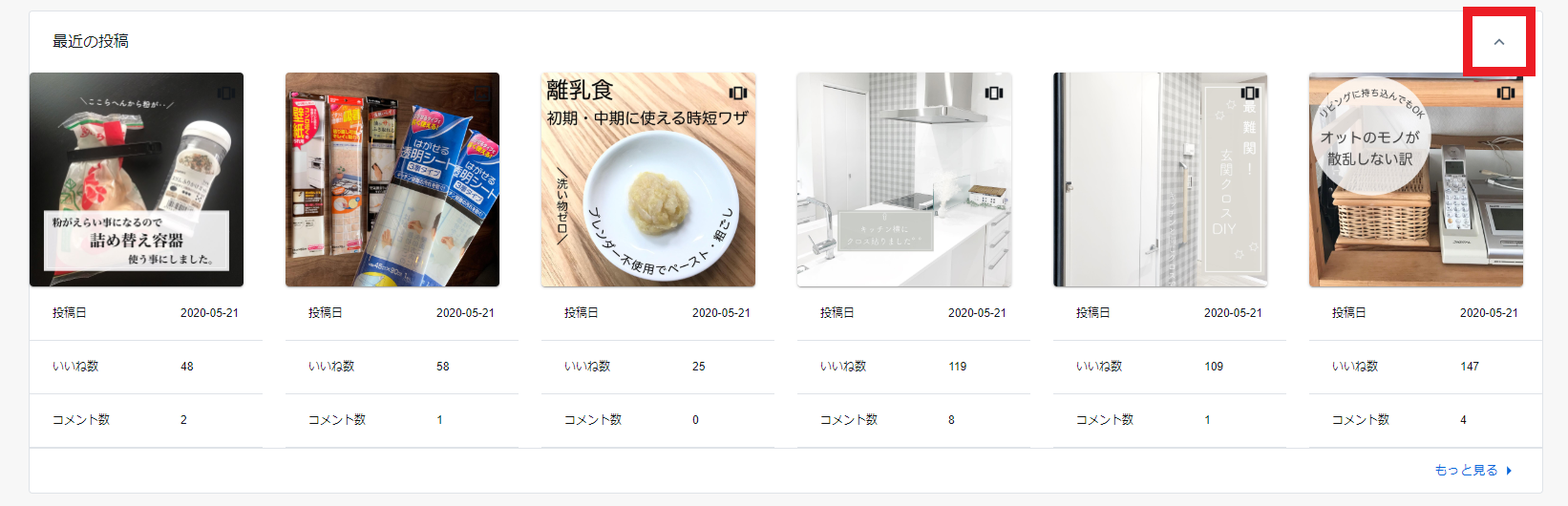Open the 玄関クロスDIY post thumbnail
The height and width of the screenshot is (506, 1568).
tap(1160, 179)
